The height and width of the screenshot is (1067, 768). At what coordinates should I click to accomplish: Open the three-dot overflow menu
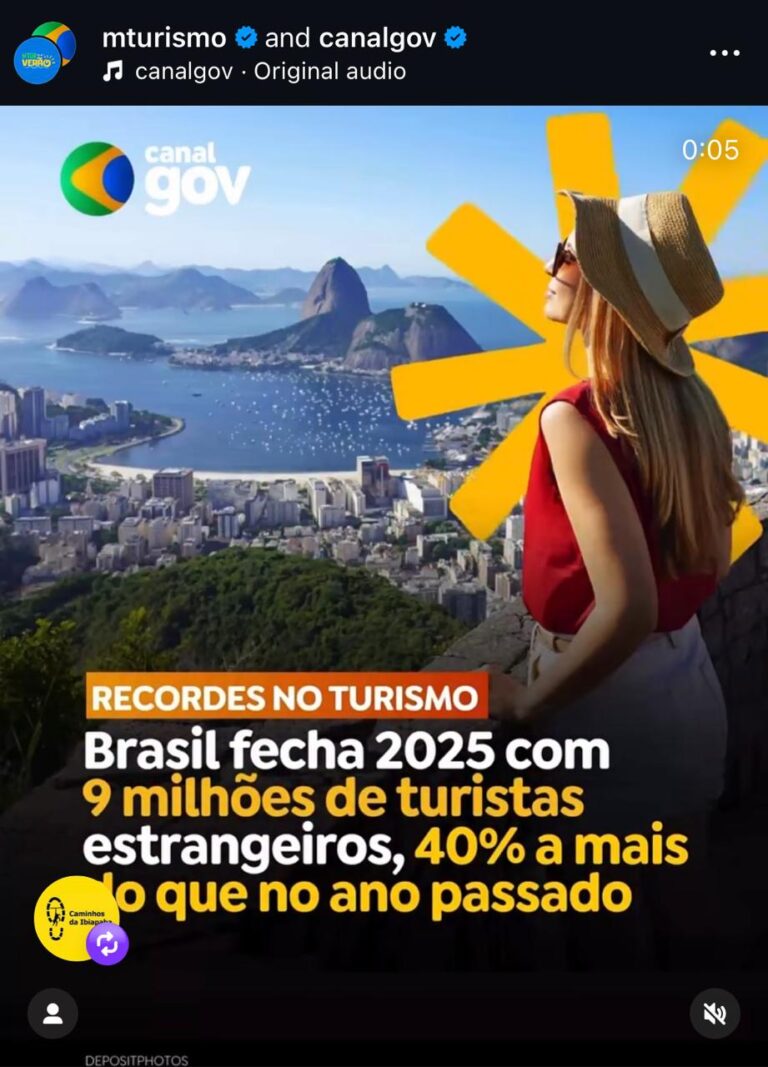(x=724, y=53)
